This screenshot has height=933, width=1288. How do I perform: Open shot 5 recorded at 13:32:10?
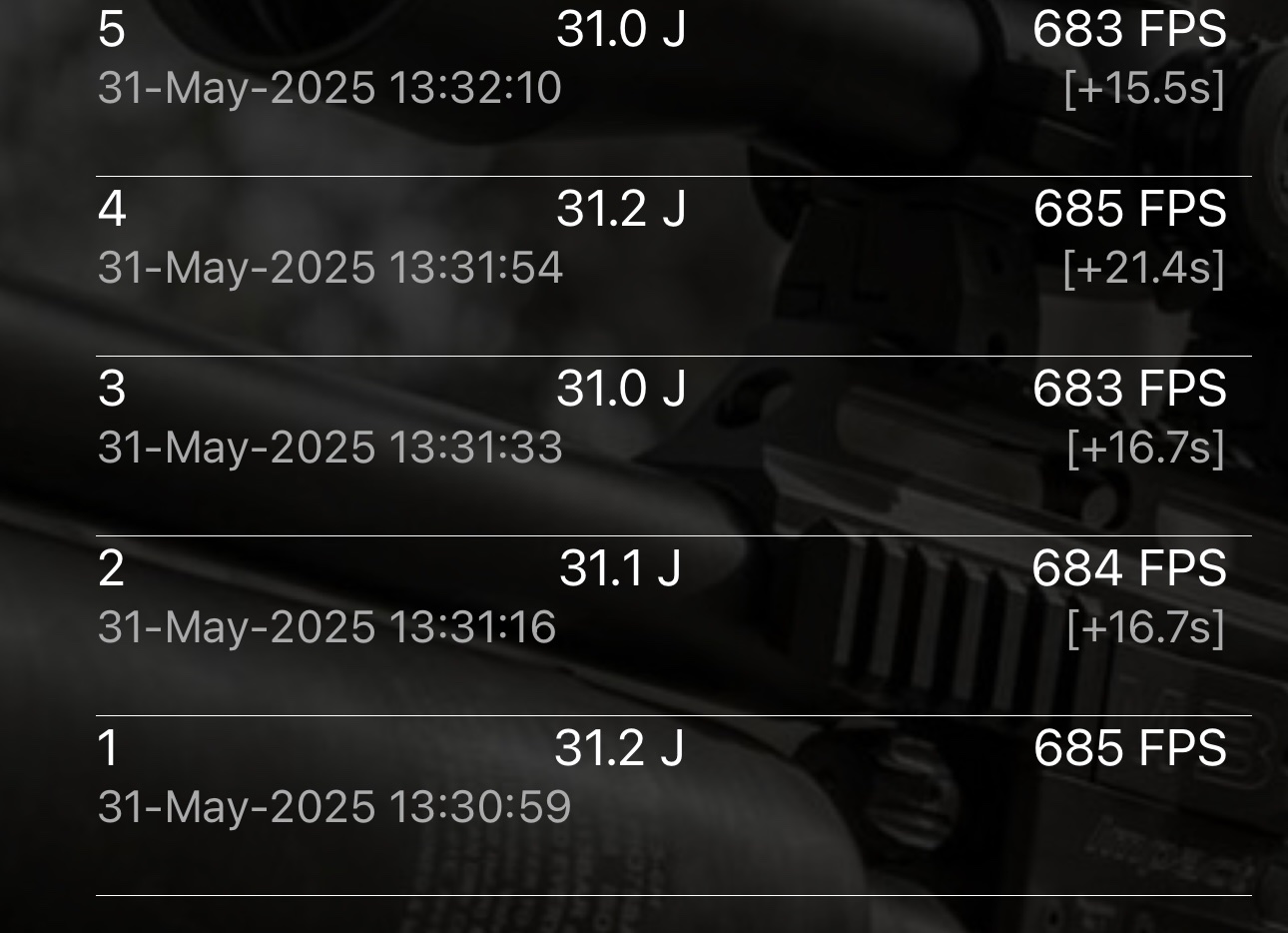659,60
